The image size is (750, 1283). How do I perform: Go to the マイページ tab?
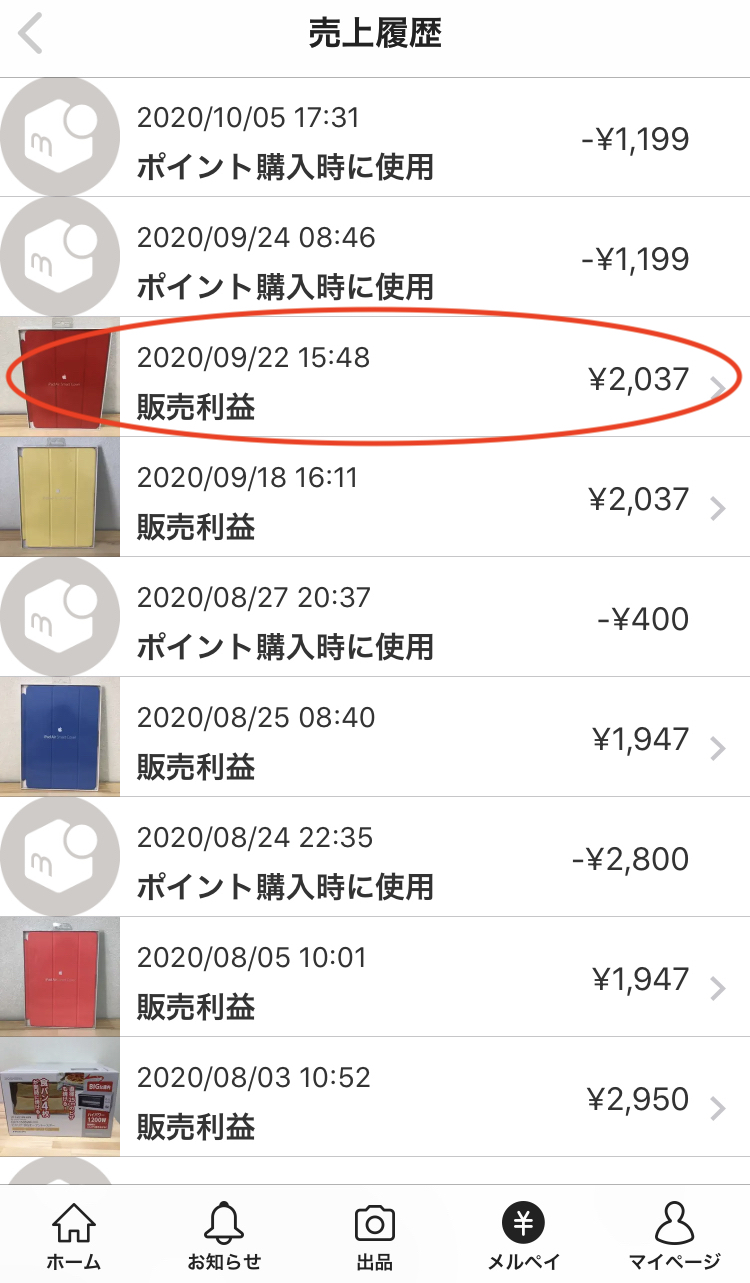[674, 1235]
